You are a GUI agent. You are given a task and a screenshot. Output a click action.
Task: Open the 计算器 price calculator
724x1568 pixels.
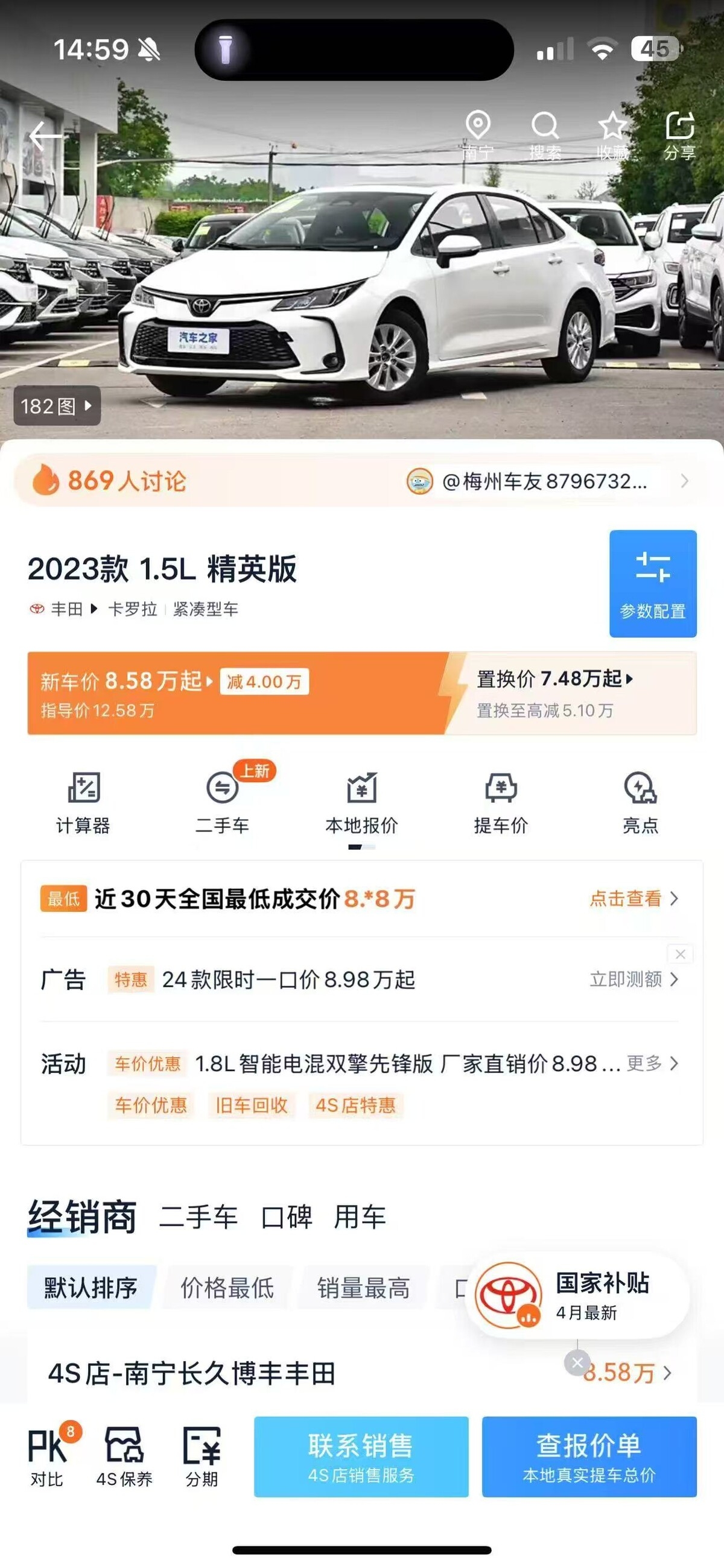click(x=83, y=803)
